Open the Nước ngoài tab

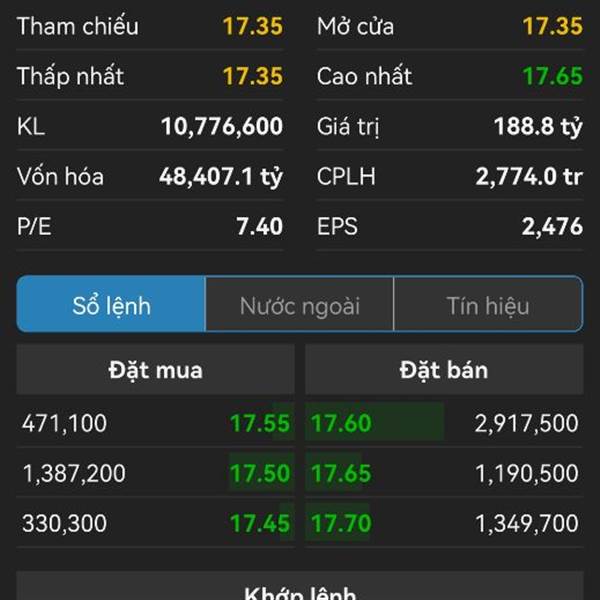click(x=299, y=305)
